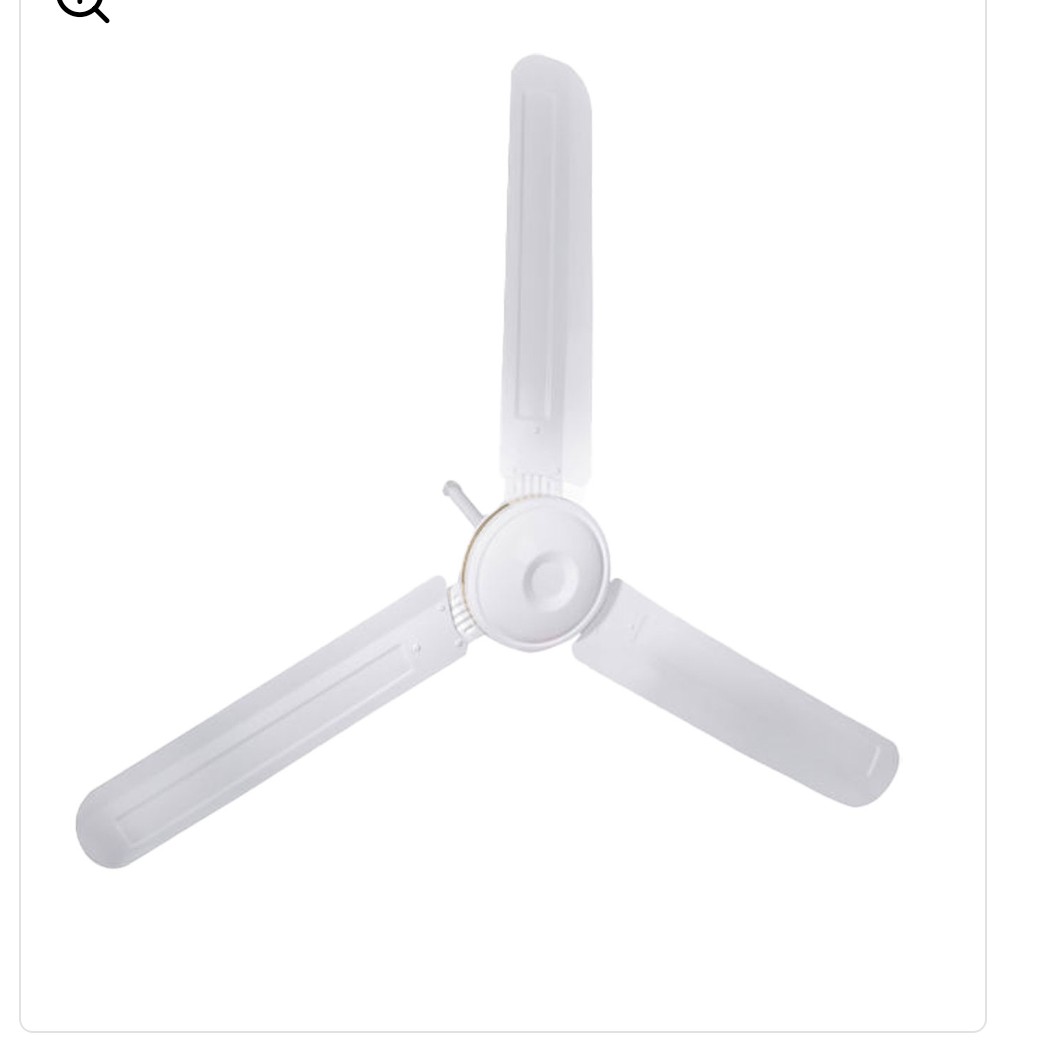Tap the magnifier zoom icon
The image size is (1043, 1043).
[x=82, y=6]
